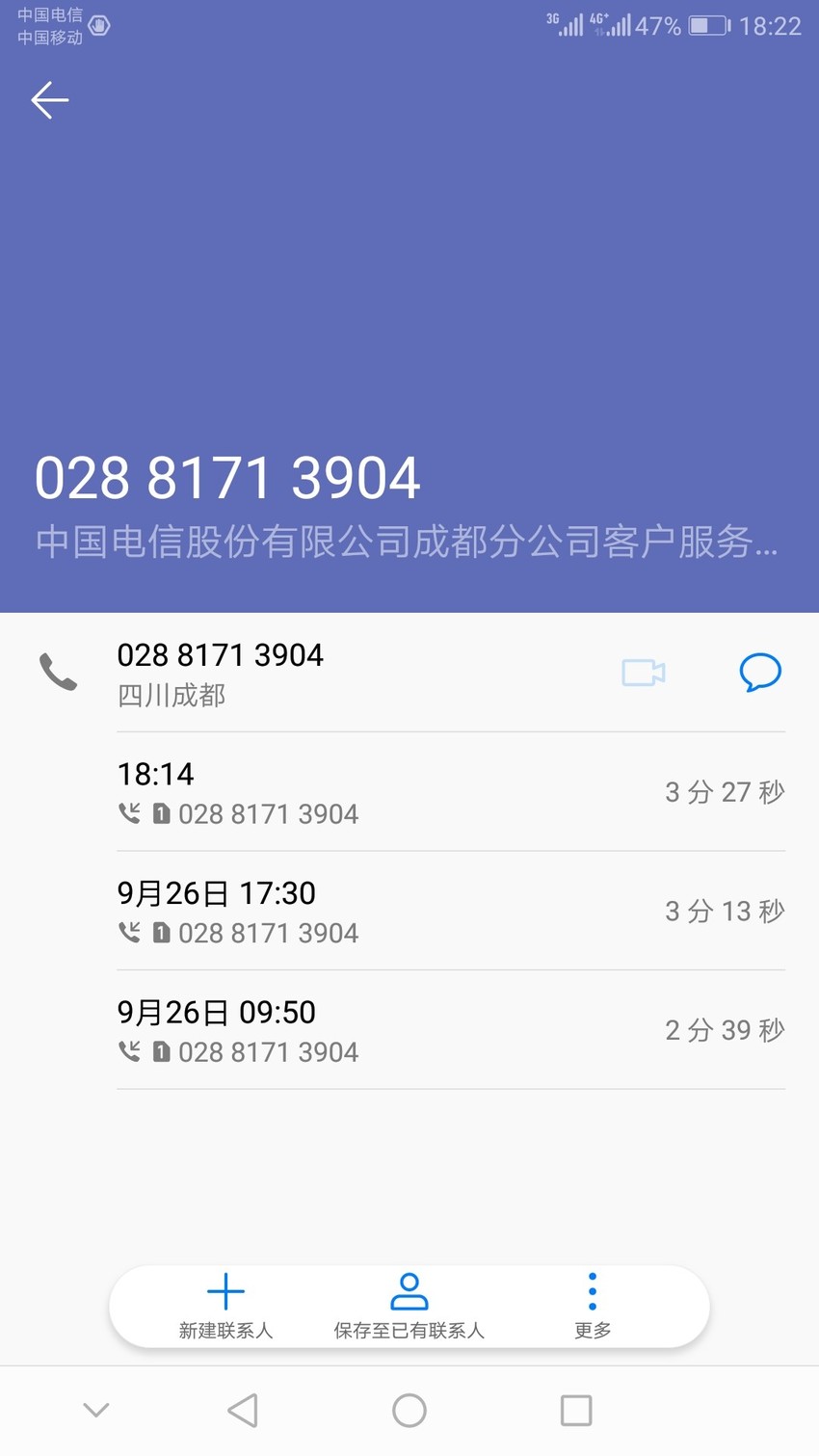Image resolution: width=819 pixels, height=1456 pixels.
Task: Open the 更多 options menu
Action: pos(593,1307)
